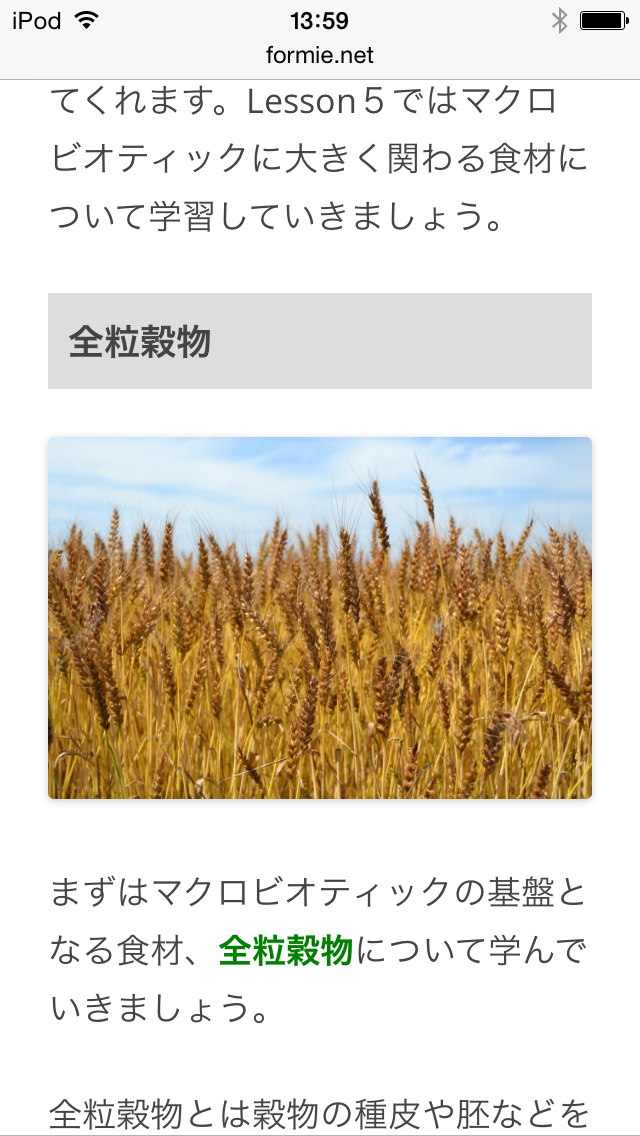640x1136 pixels.
Task: Tap the formie.net address bar
Action: click(x=320, y=55)
